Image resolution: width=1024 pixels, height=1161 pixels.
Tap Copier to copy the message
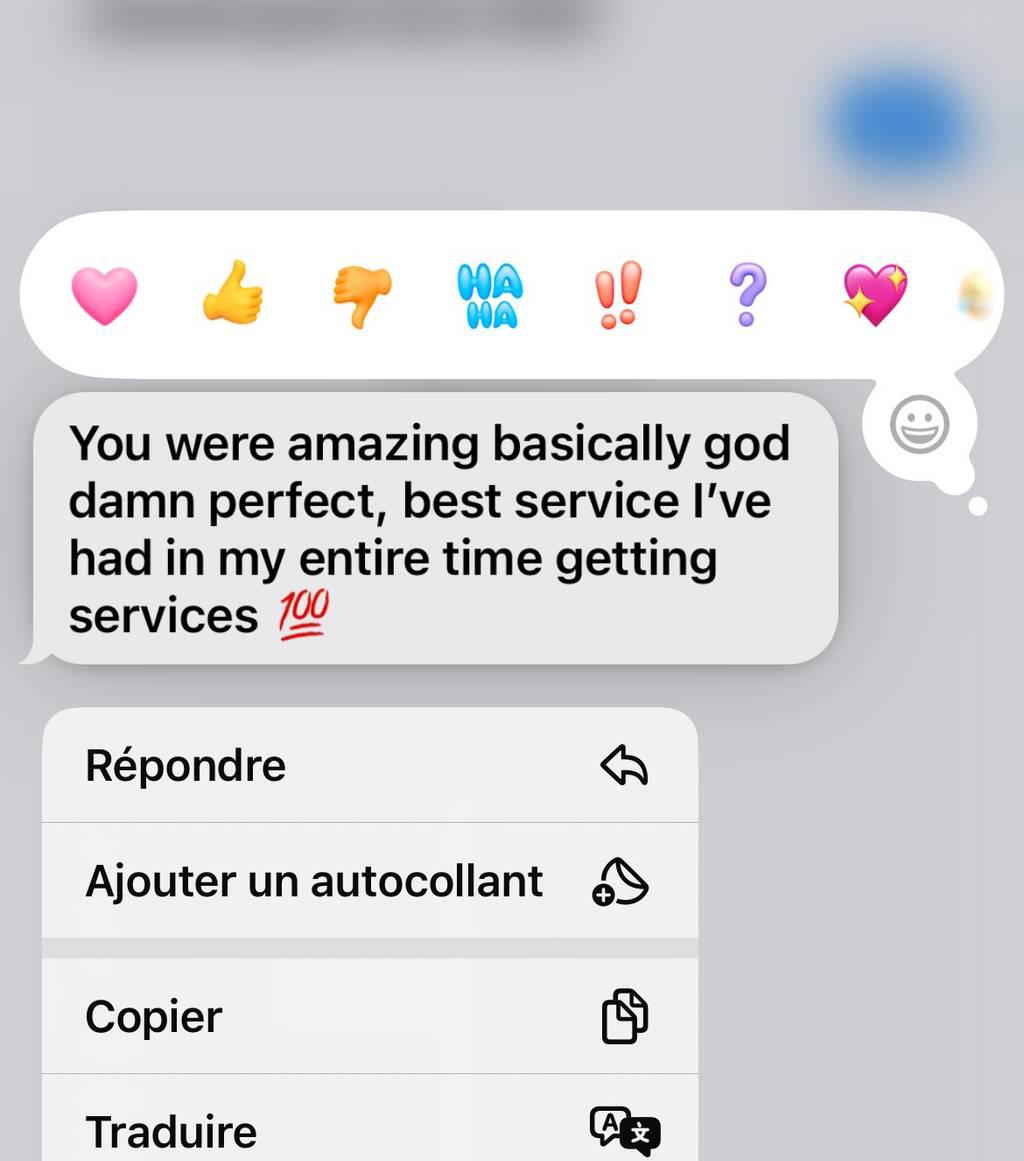(x=369, y=1017)
